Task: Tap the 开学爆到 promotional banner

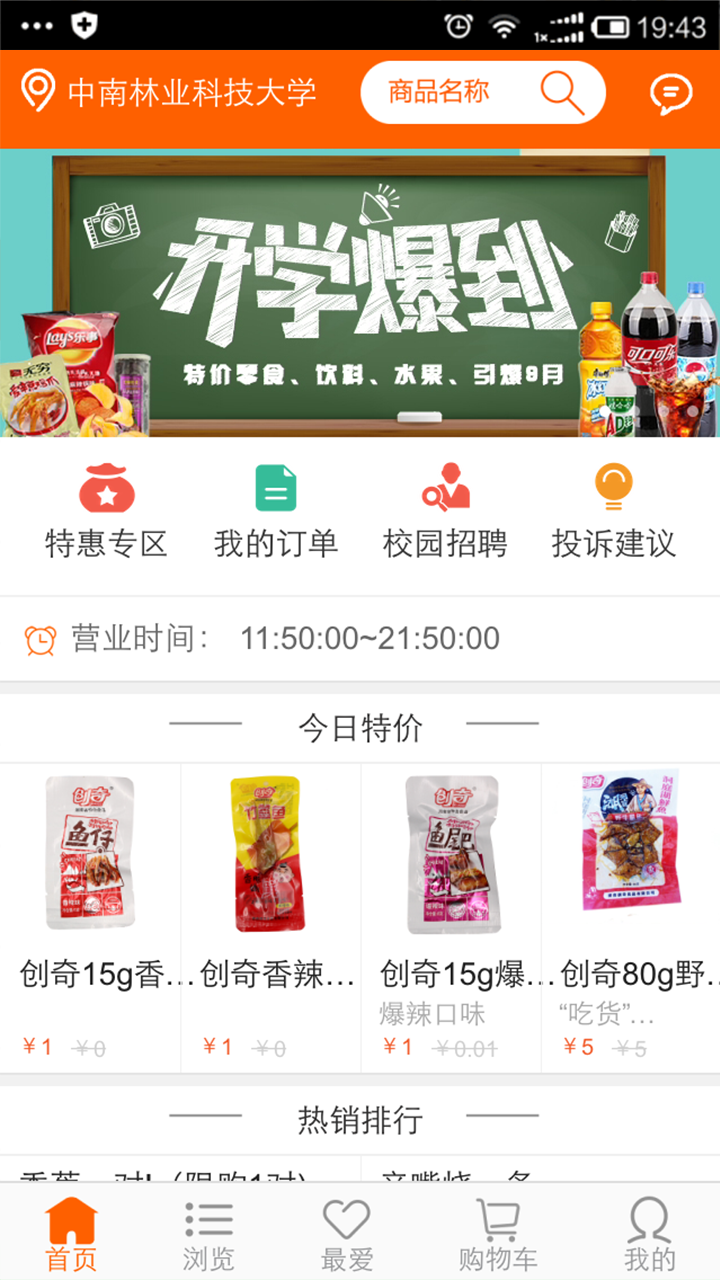Action: point(360,295)
